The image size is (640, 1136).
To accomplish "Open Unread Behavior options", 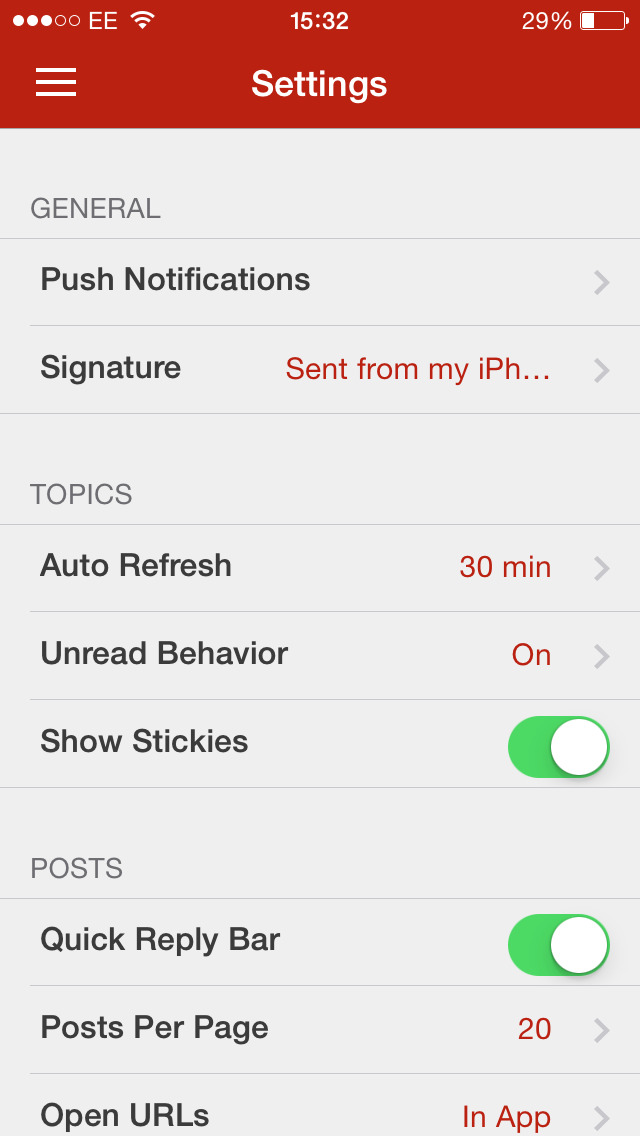I will click(320, 656).
